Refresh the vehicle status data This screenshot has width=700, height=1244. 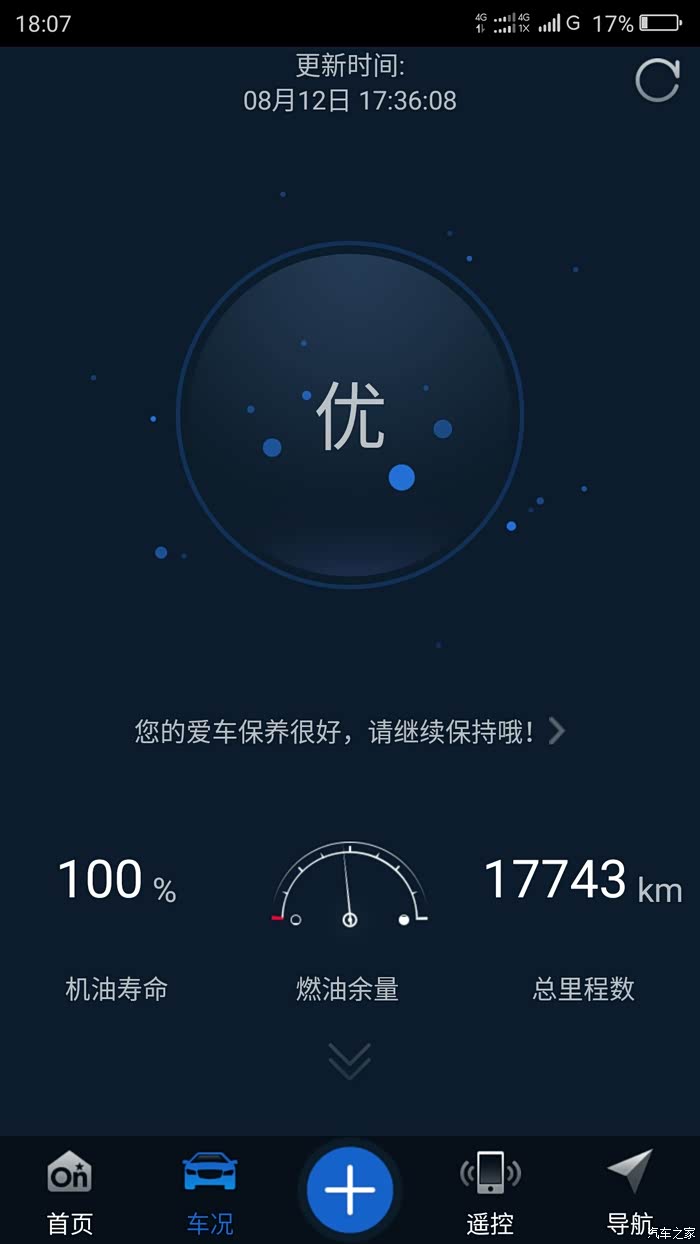(657, 81)
